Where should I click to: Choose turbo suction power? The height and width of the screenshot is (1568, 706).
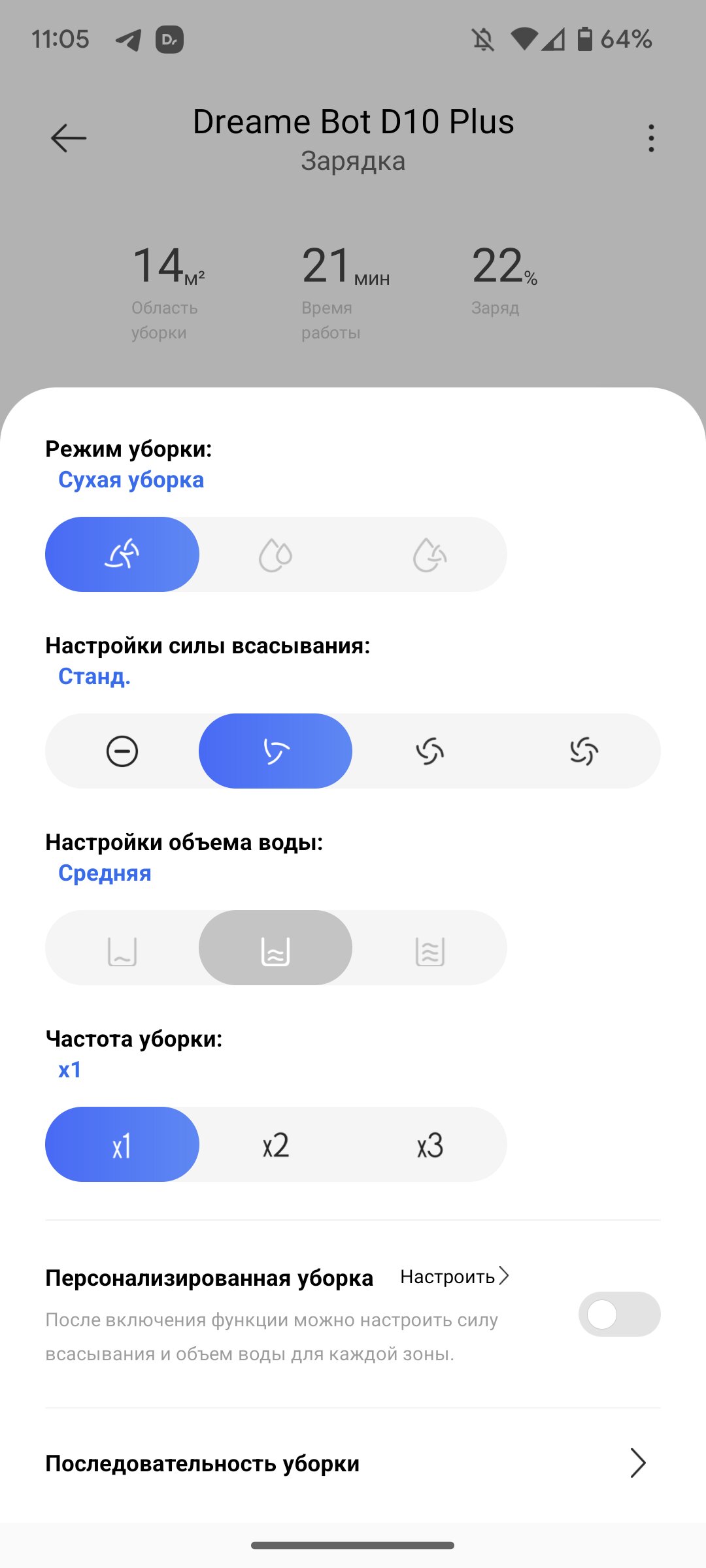point(584,751)
